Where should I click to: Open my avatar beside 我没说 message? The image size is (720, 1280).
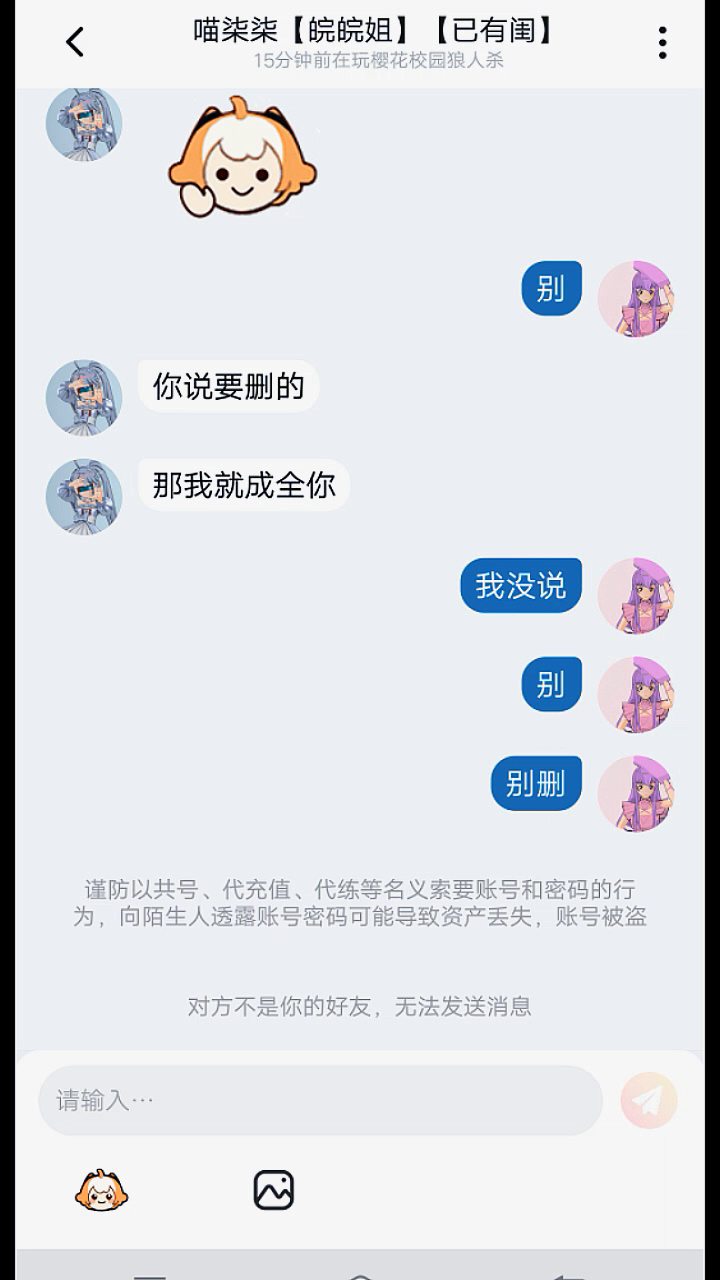tap(636, 595)
